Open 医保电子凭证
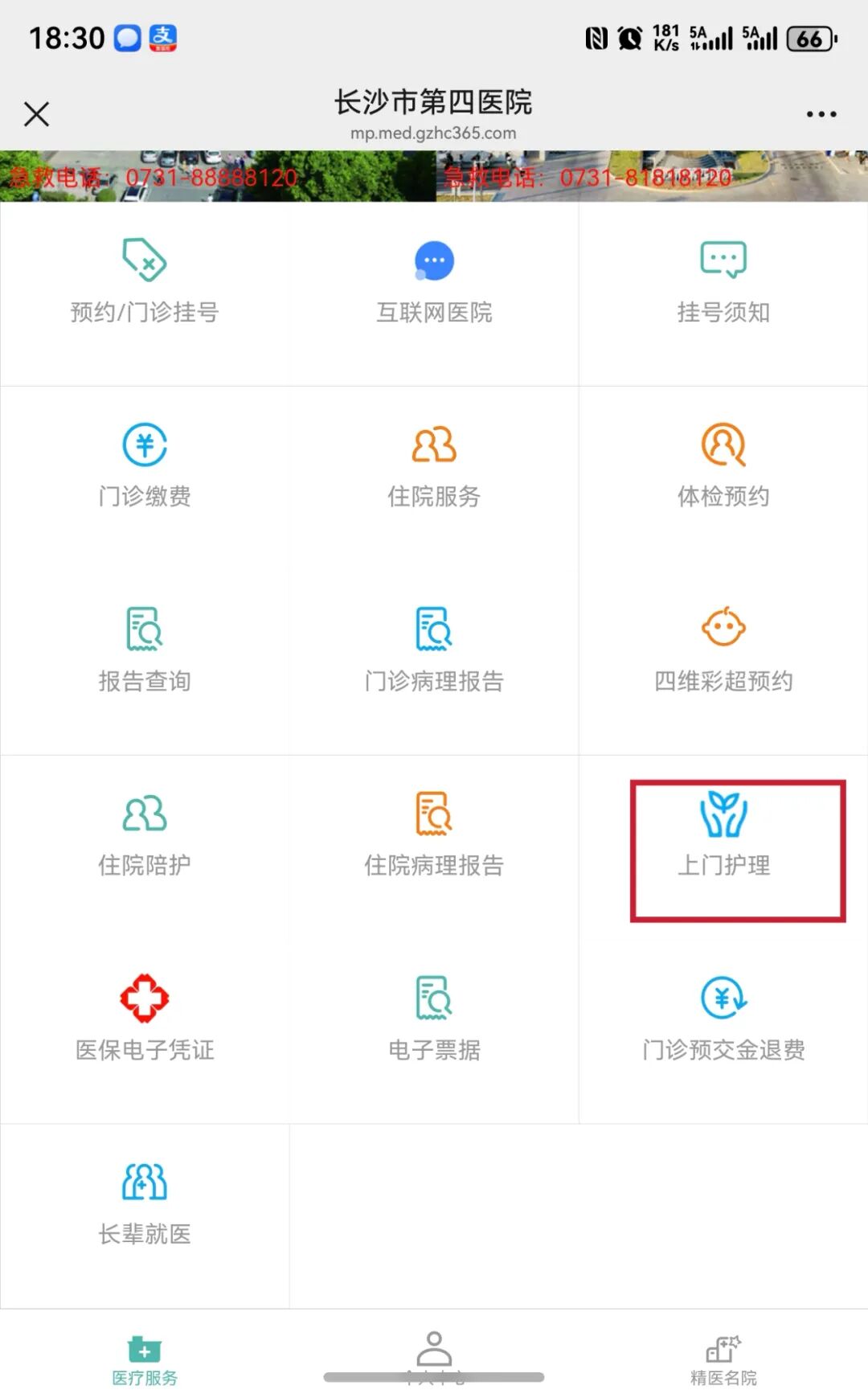Screen dimensions: 868x1394 click(x=145, y=1019)
